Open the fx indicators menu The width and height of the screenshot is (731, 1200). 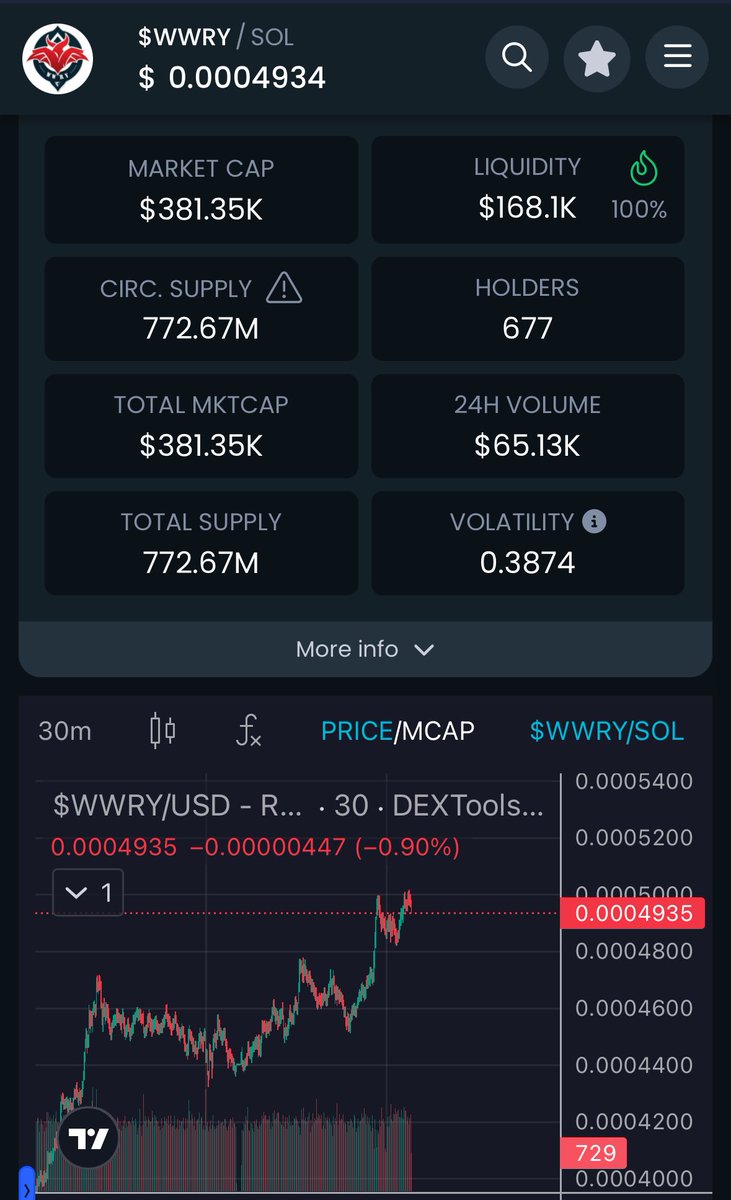click(248, 731)
